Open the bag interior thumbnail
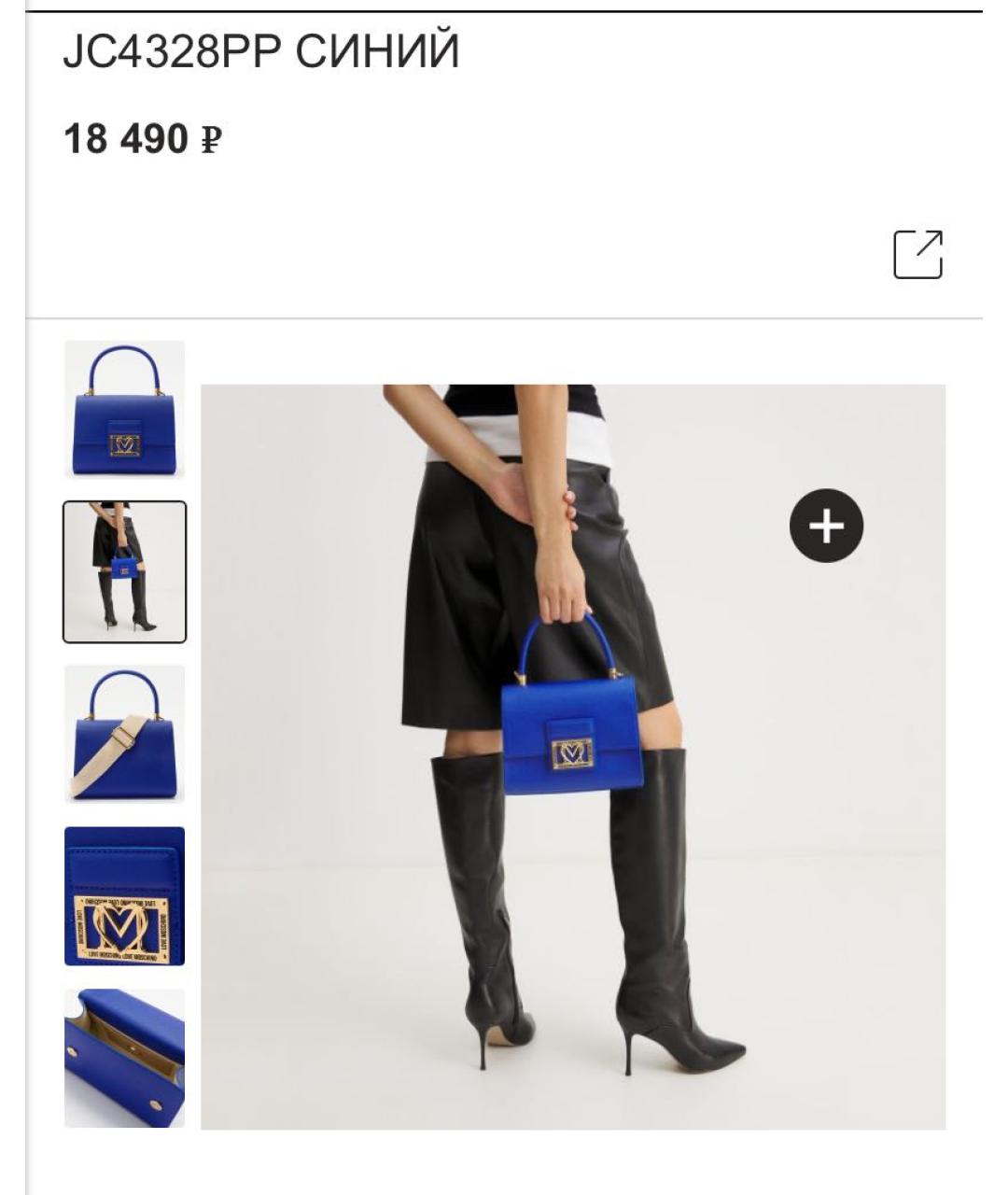This screenshot has width=1008, height=1195. [x=125, y=1059]
